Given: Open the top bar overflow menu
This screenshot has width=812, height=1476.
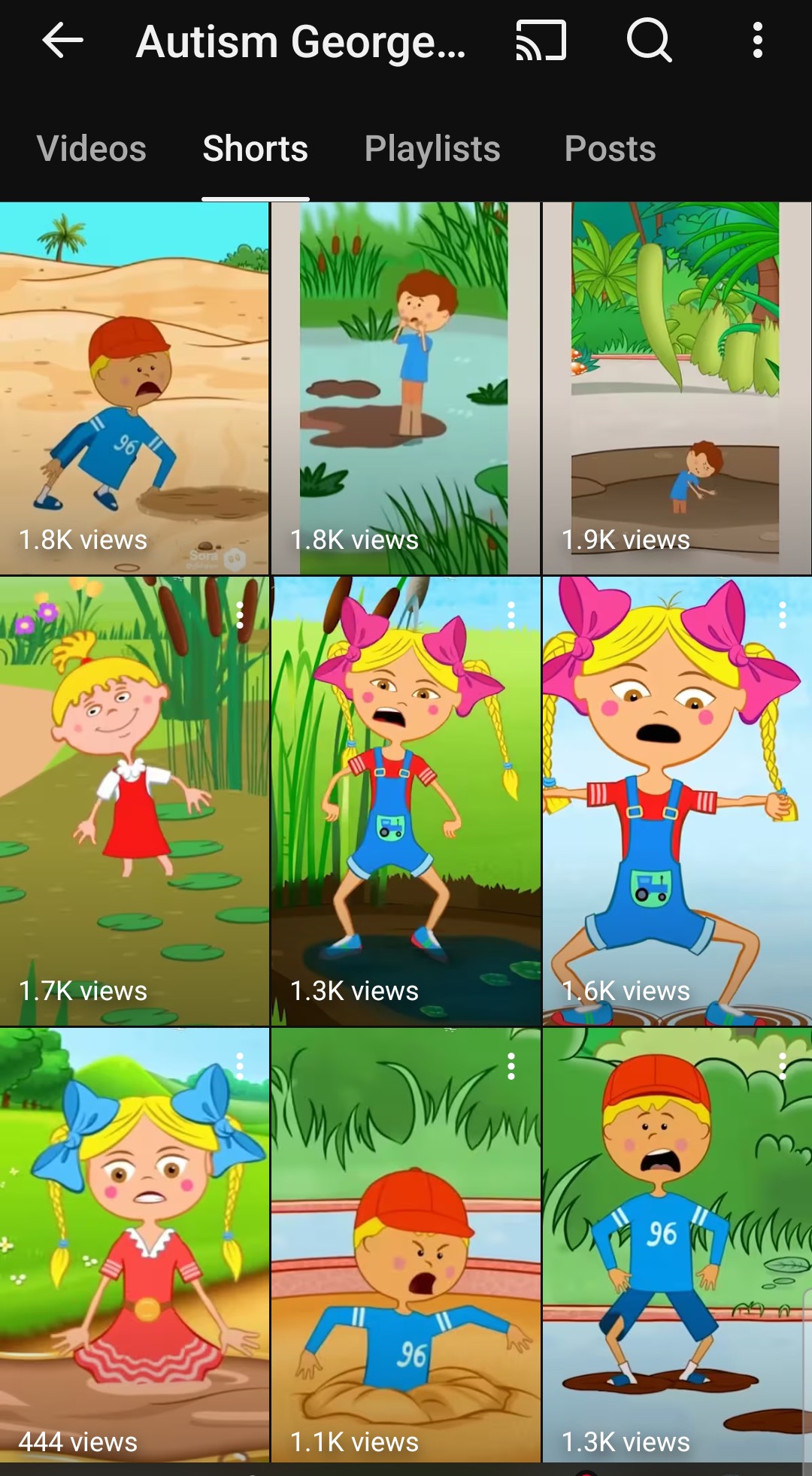Looking at the screenshot, I should (757, 41).
